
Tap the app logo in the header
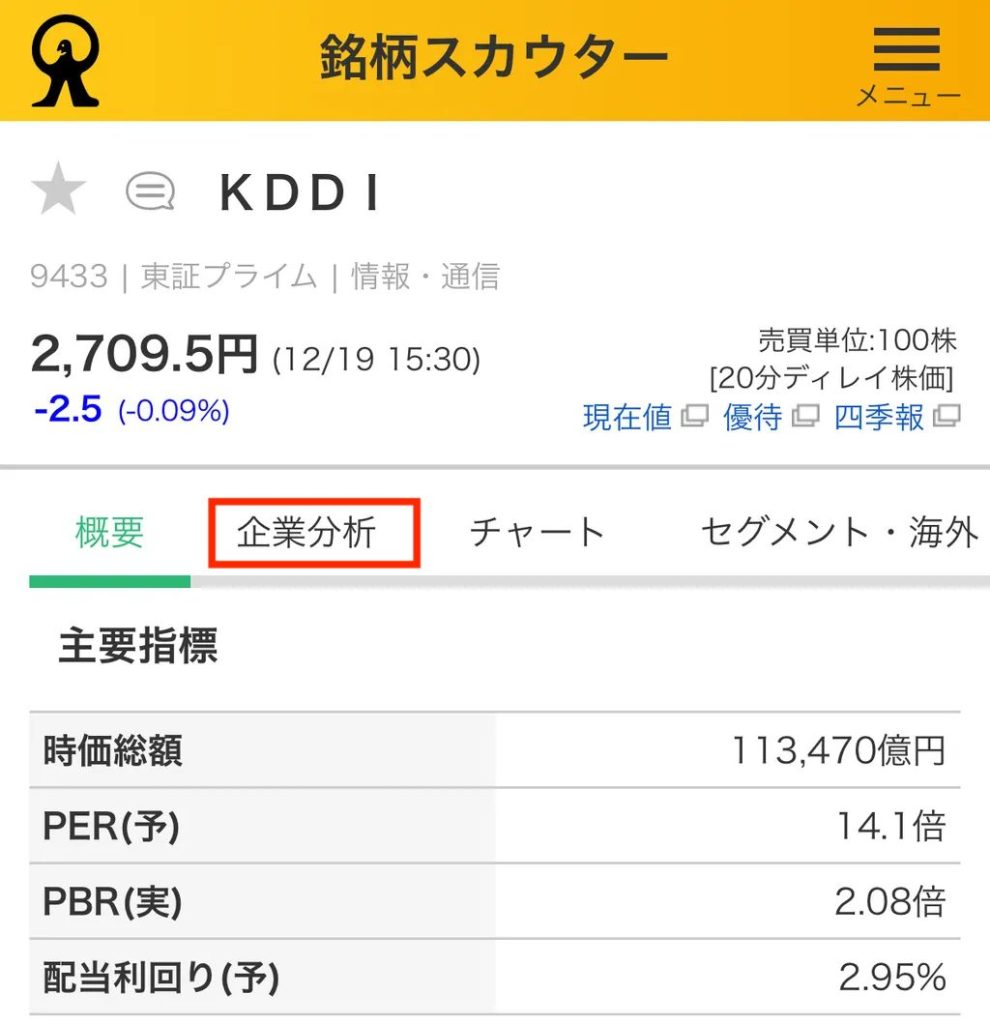point(65,60)
